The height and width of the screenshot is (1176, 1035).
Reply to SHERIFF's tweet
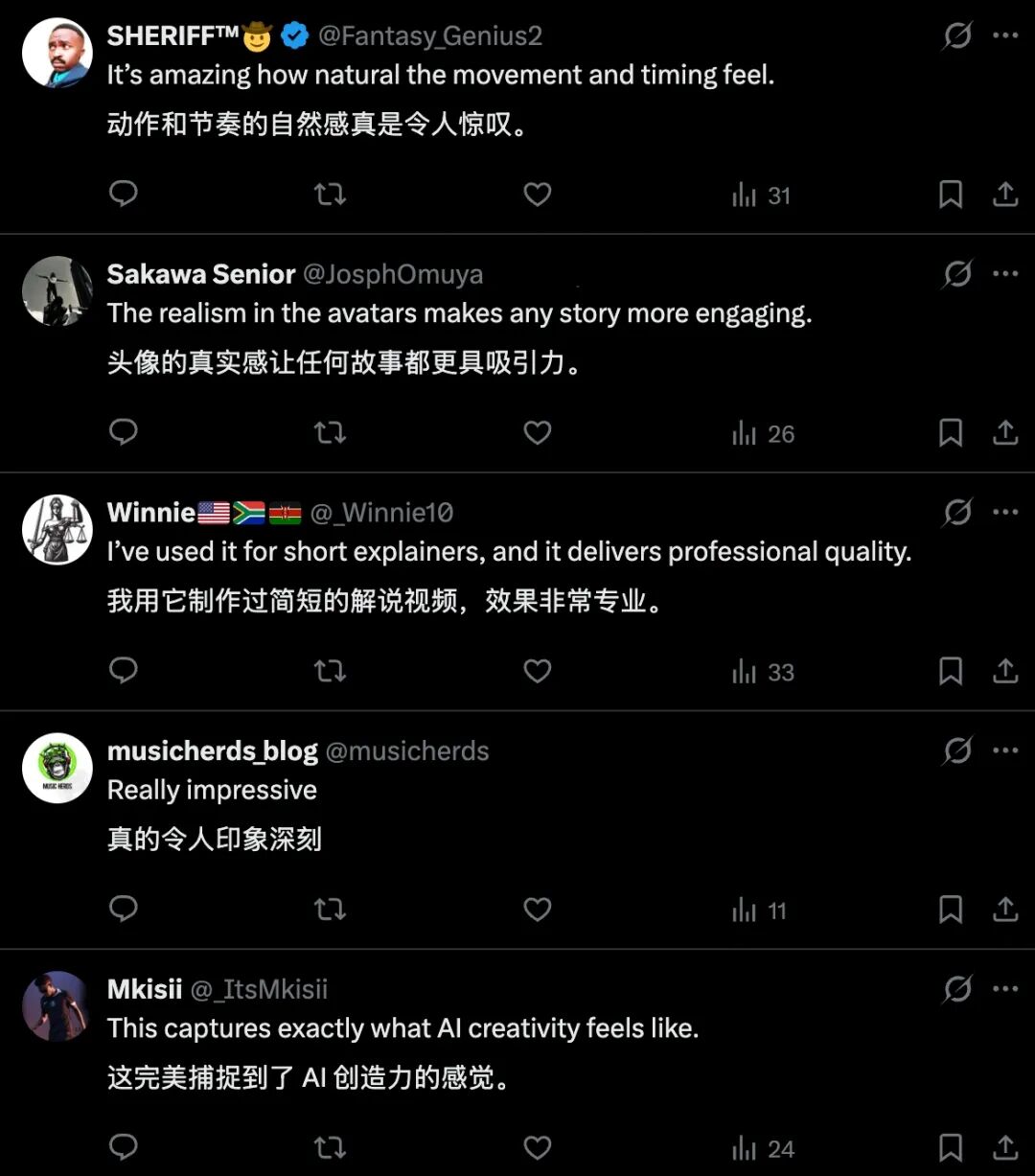(124, 195)
